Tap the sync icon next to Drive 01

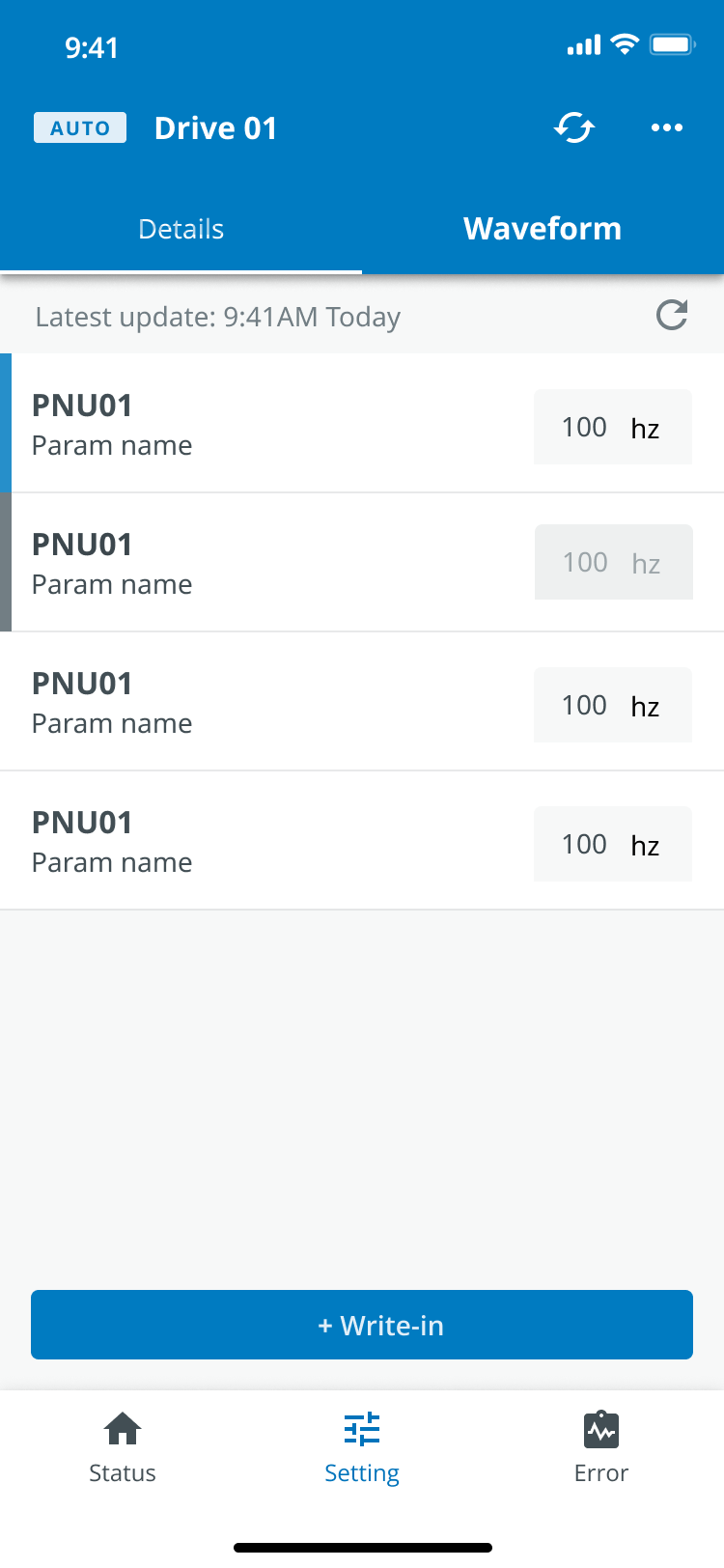[574, 127]
